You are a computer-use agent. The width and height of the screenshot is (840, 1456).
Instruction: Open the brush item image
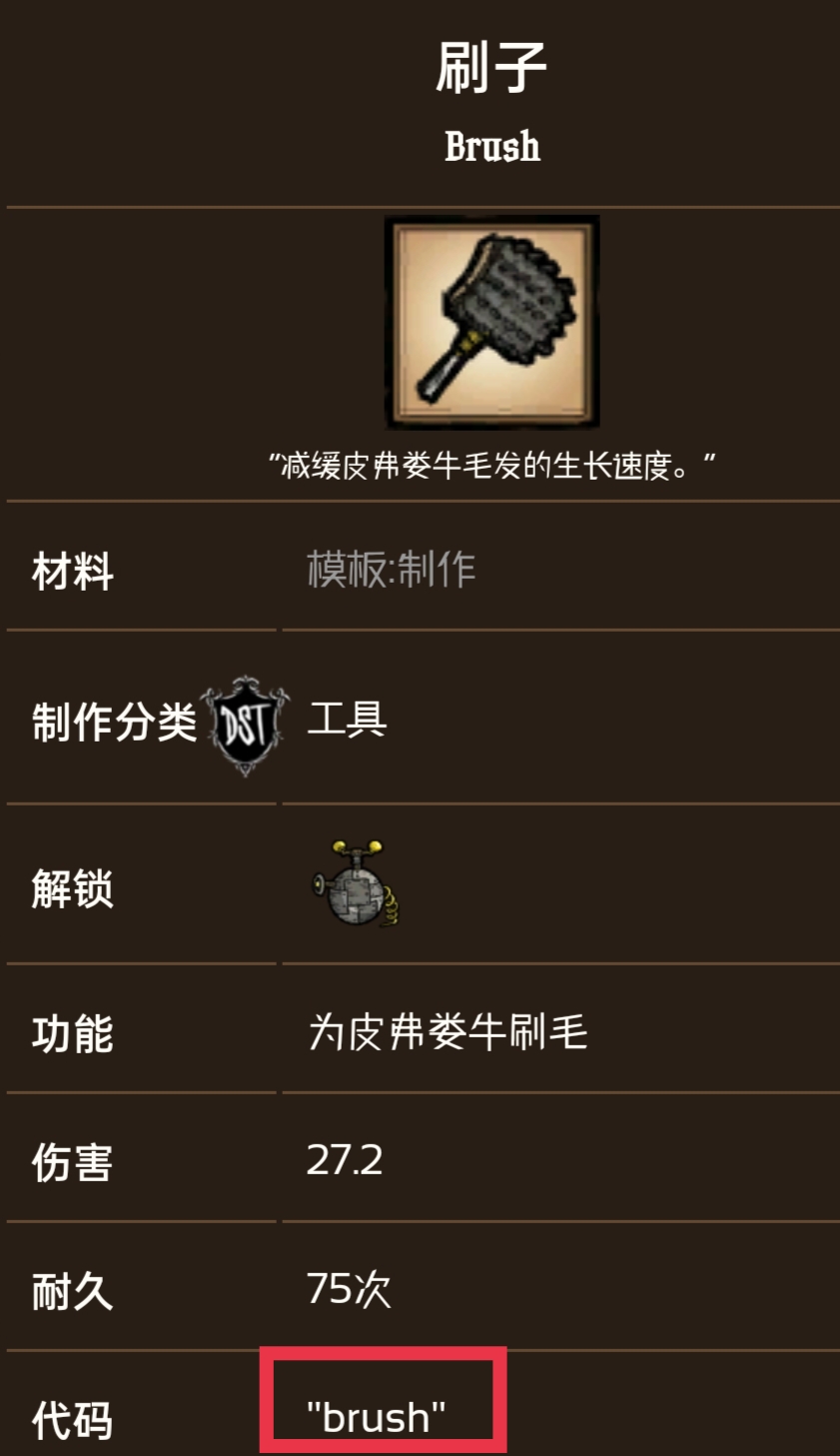[x=492, y=323]
